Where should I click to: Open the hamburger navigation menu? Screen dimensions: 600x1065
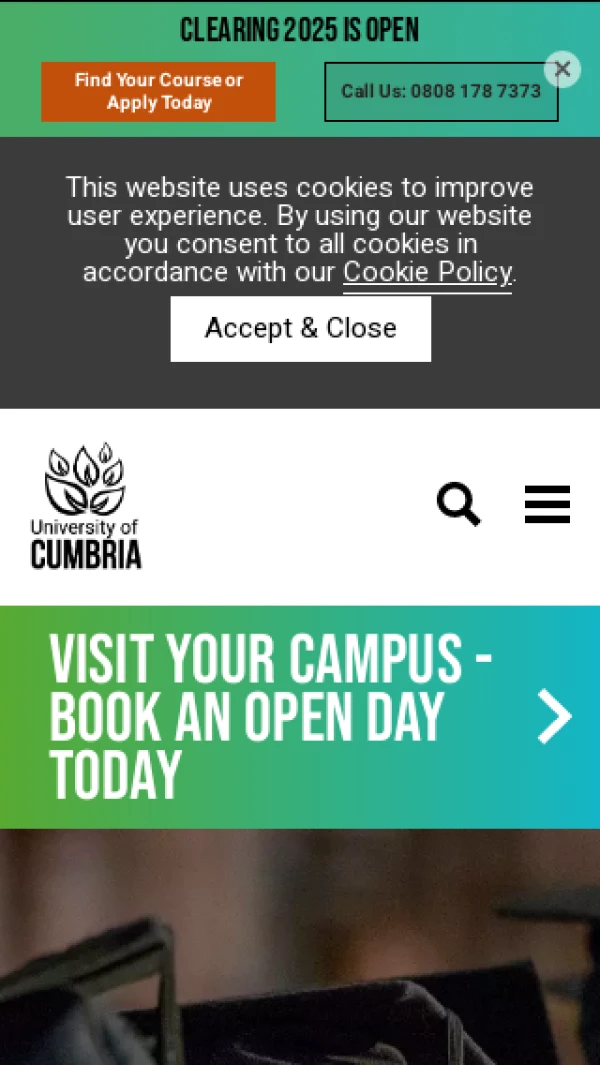(x=547, y=504)
